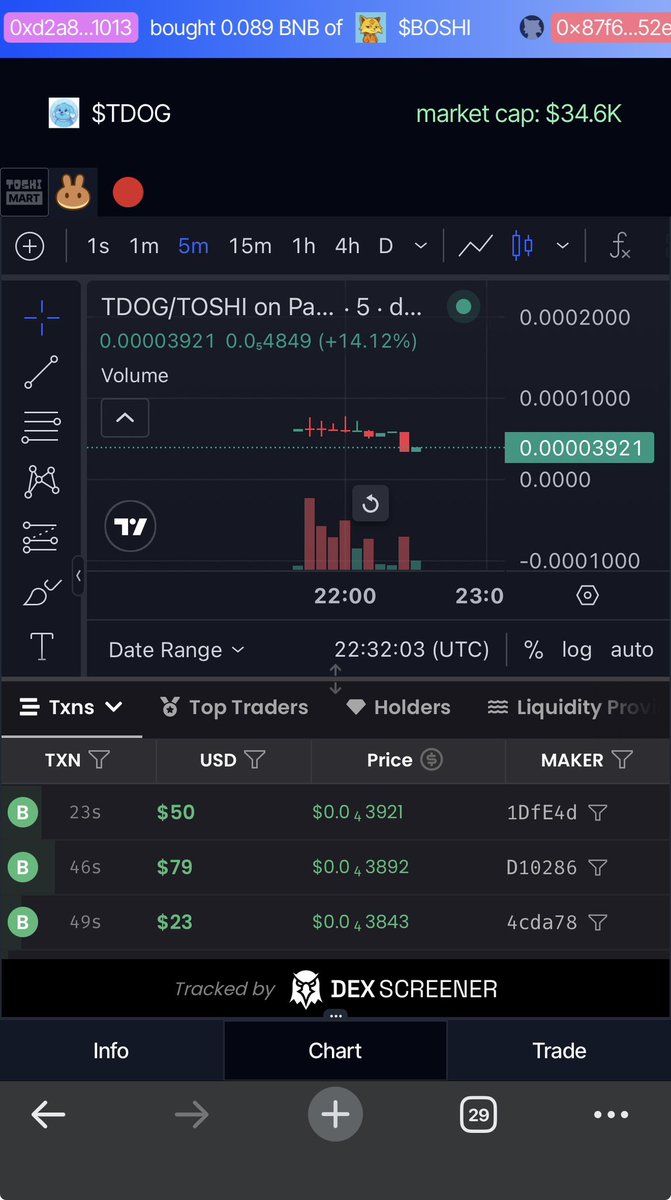Filter transactions by USD amount
671x1200 pixels.
click(x=255, y=760)
